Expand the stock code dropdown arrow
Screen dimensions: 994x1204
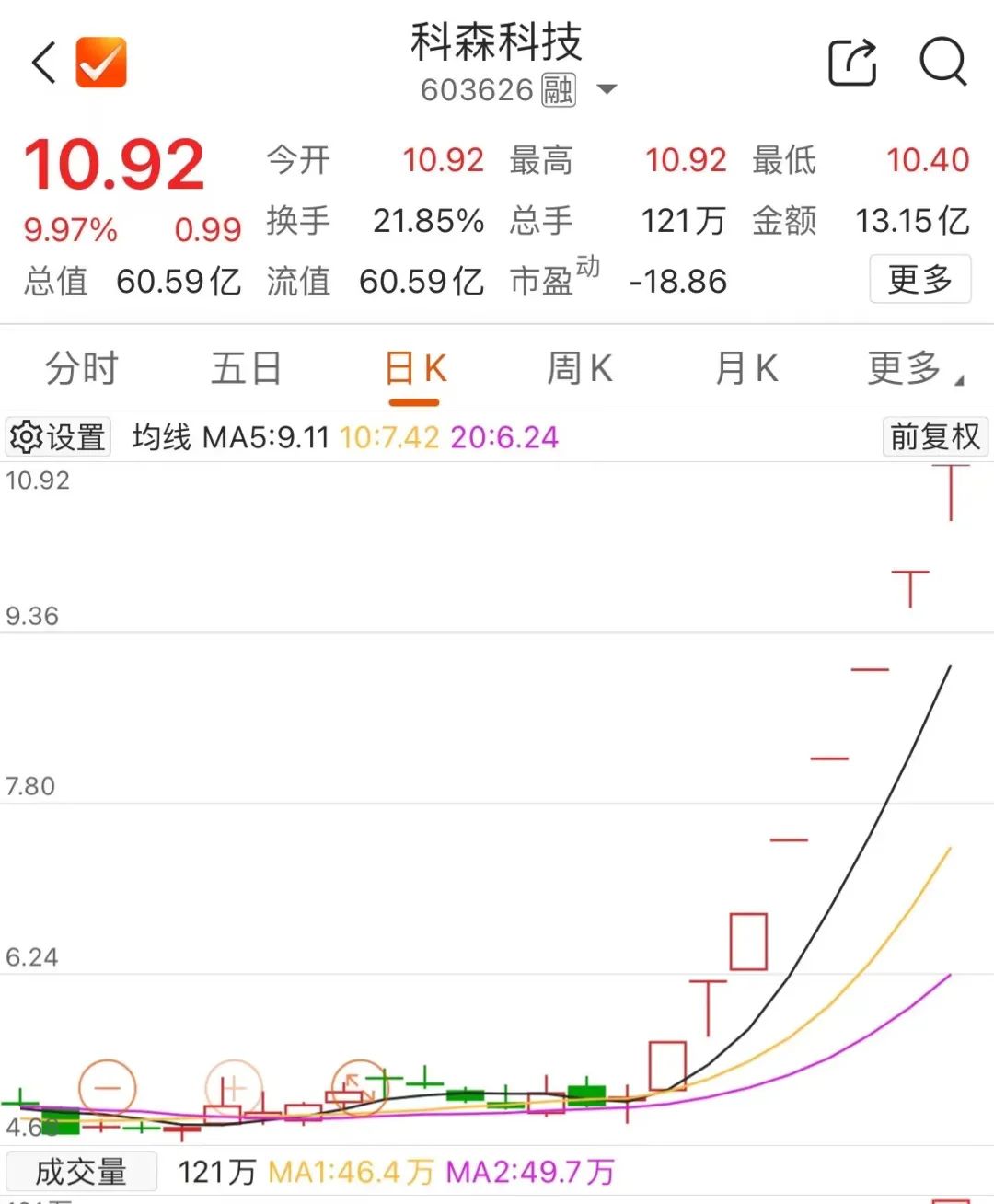tap(607, 89)
